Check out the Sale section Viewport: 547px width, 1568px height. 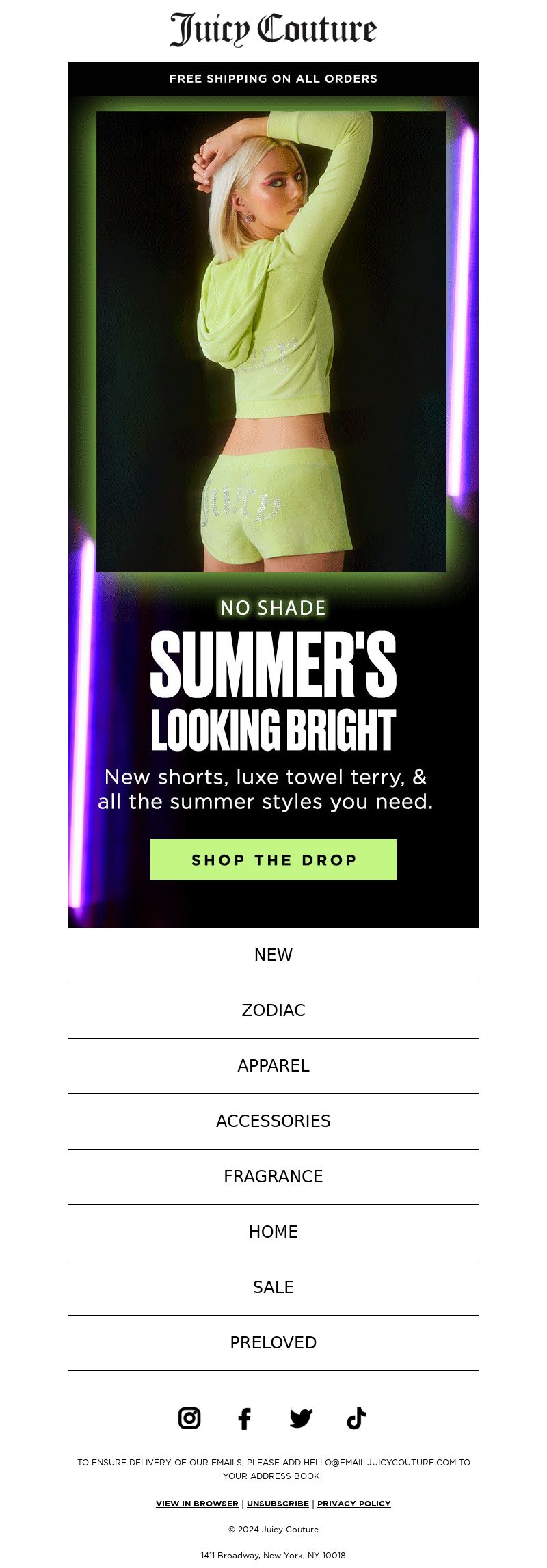pos(273,1287)
